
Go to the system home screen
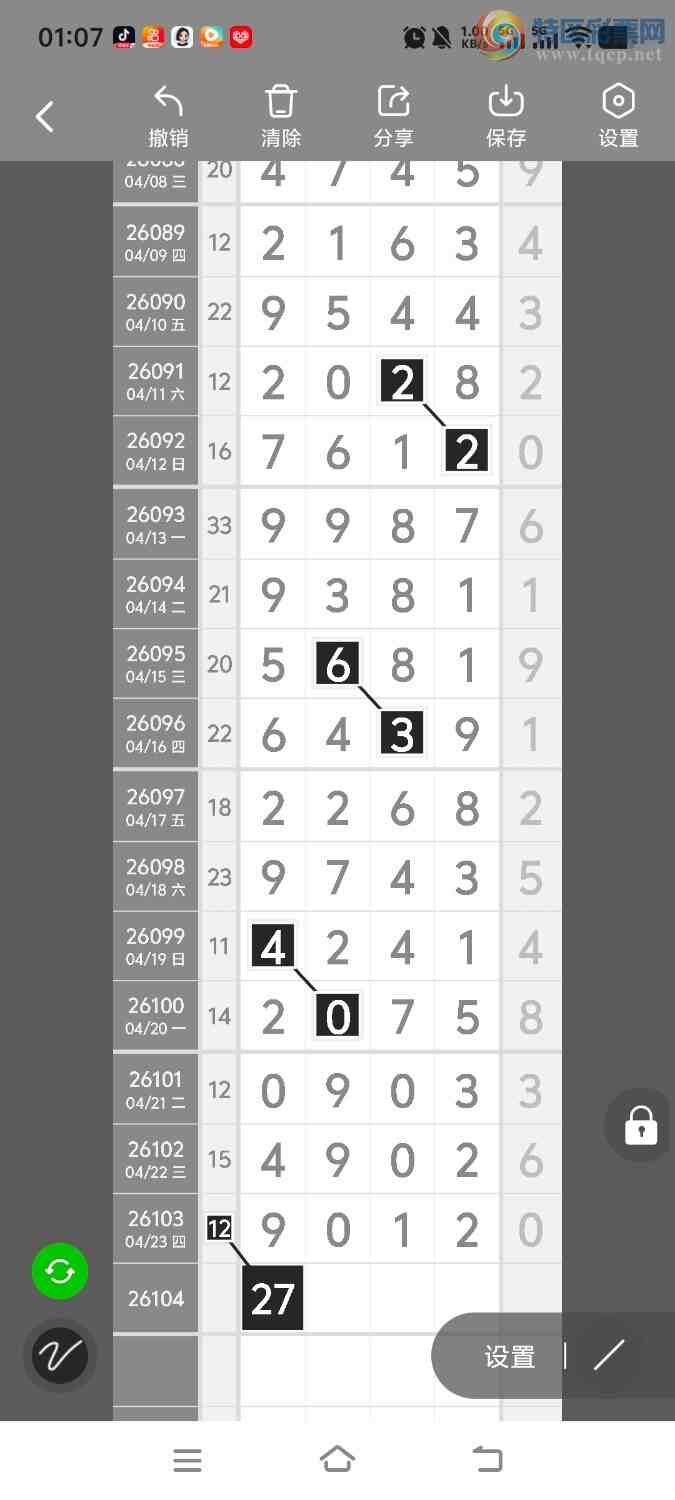pos(337,1460)
